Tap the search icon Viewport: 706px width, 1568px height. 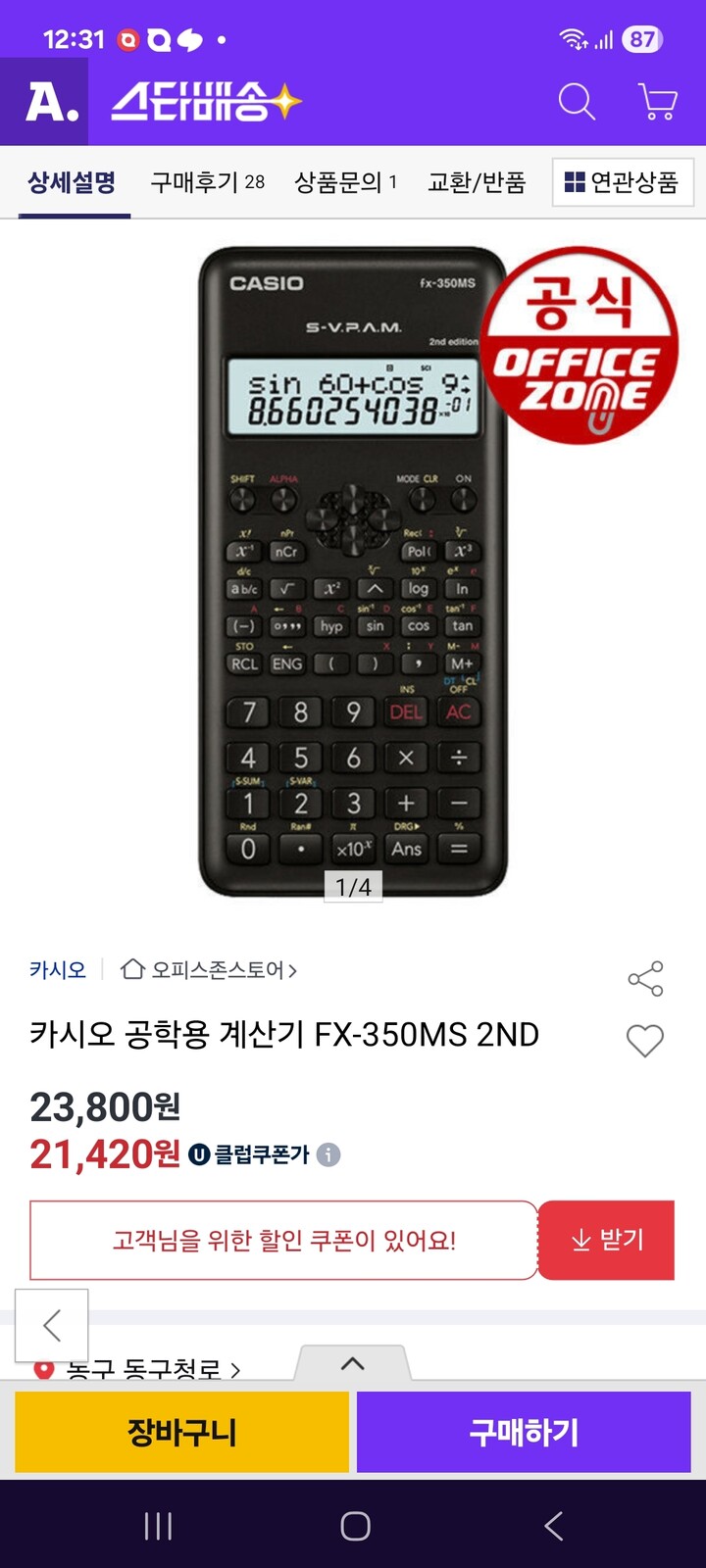pos(576,101)
